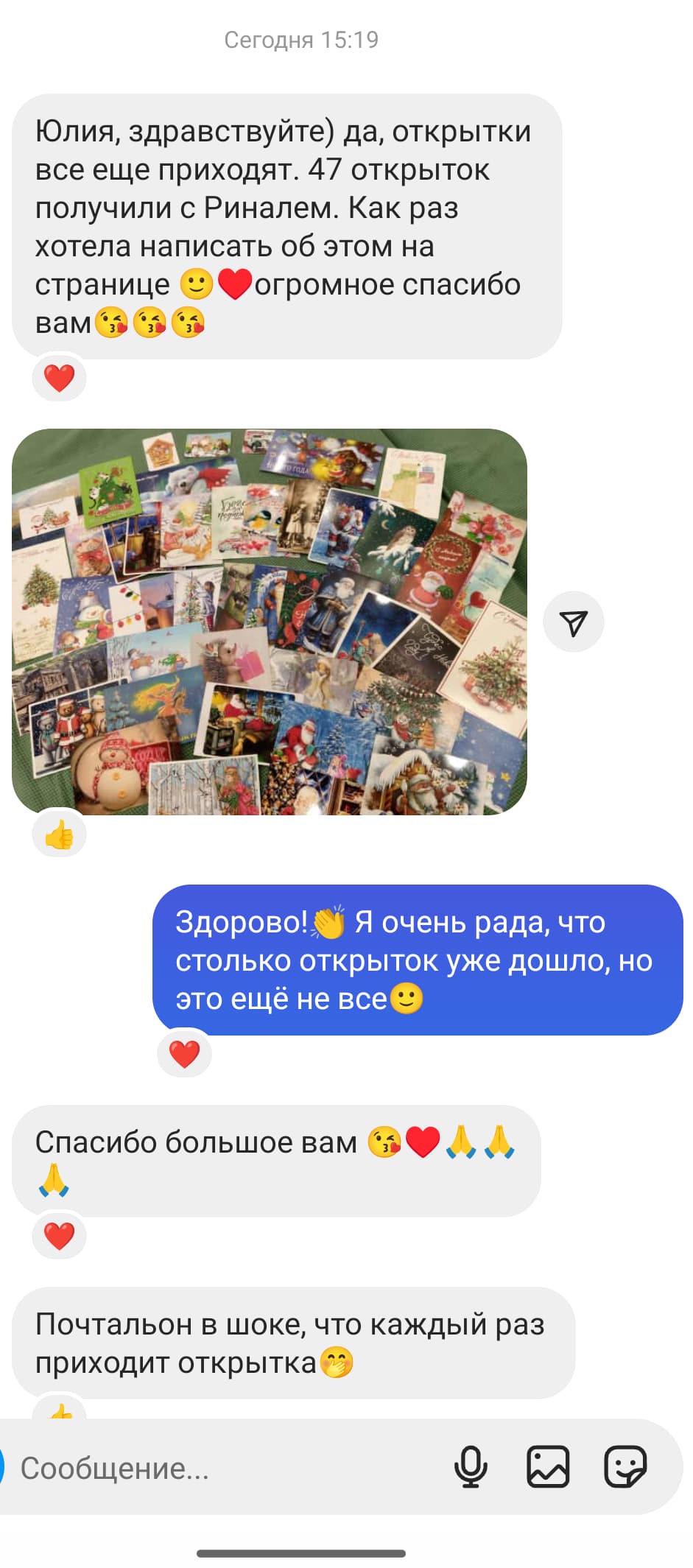View heart reaction under Спасибо большое вам
The image size is (693, 1568).
click(60, 1236)
